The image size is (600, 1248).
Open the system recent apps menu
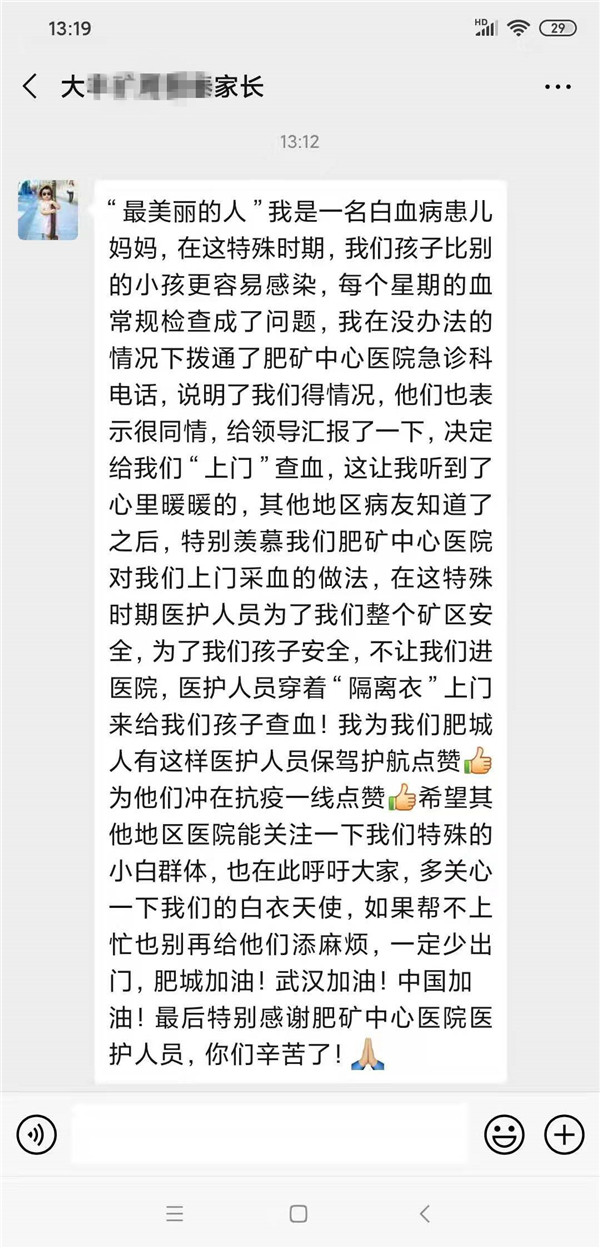(x=175, y=1214)
